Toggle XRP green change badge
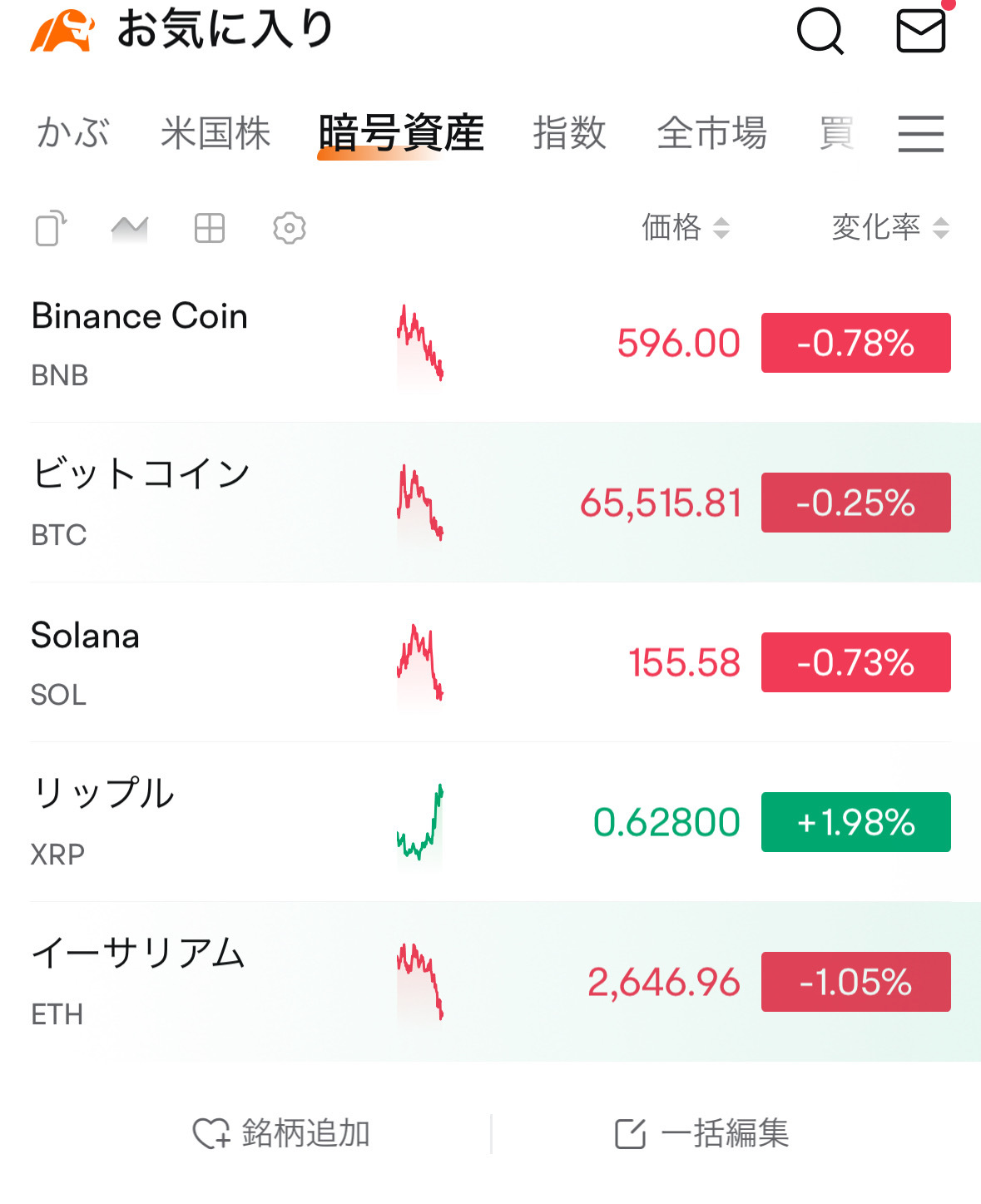Image resolution: width=981 pixels, height=1204 pixels. pos(855,822)
